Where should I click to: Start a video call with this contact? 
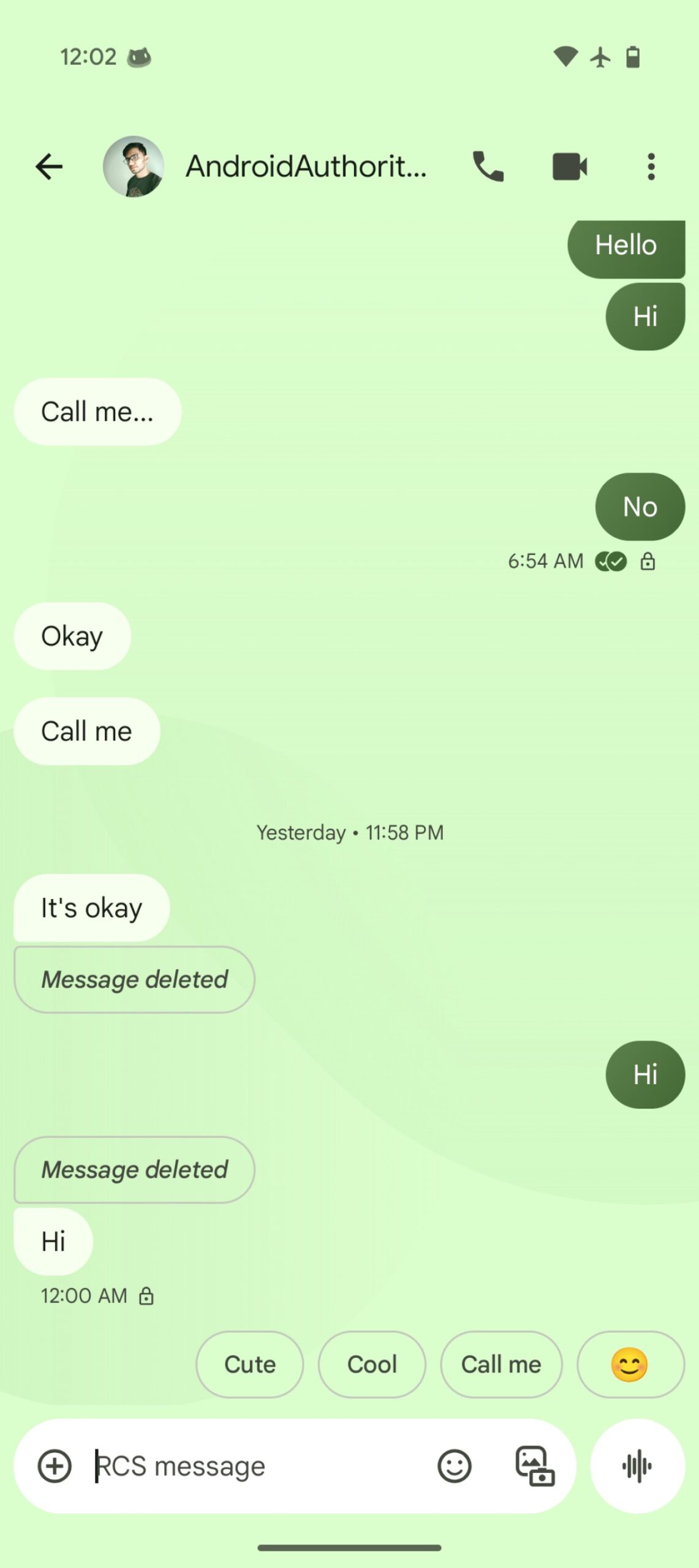pos(569,166)
